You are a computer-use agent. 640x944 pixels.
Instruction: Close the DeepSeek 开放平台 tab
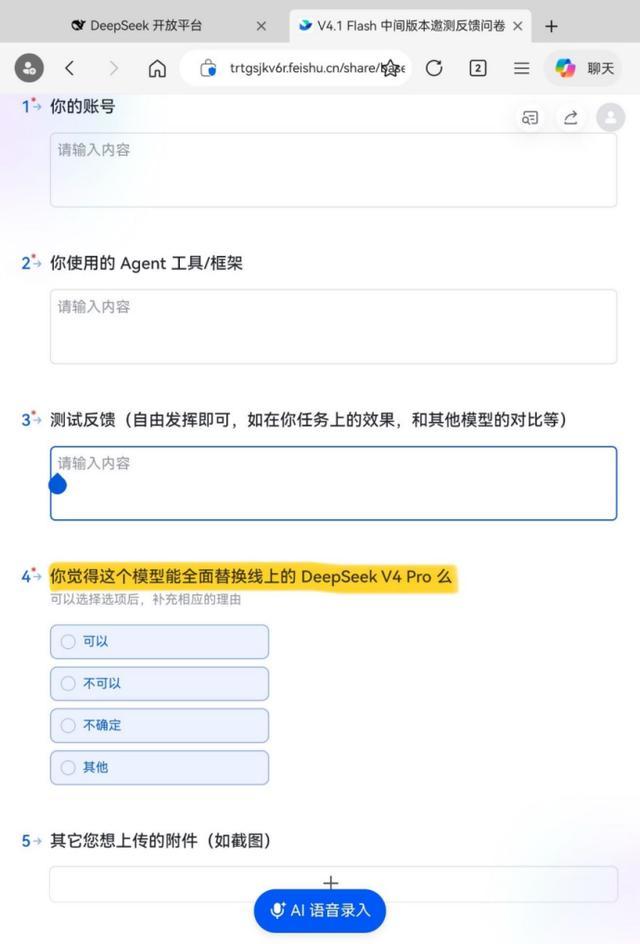pos(261,26)
